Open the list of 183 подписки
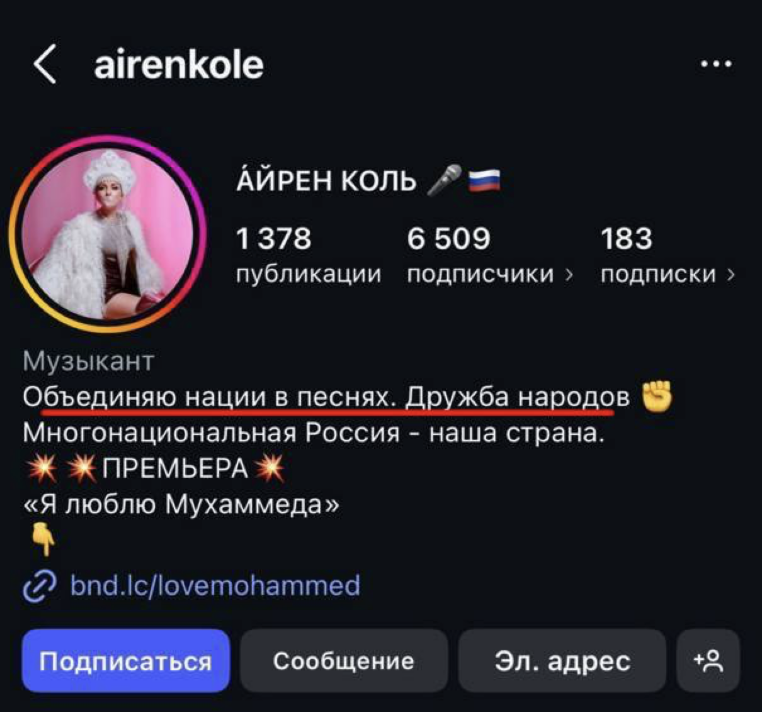762x712 pixels. coord(666,255)
